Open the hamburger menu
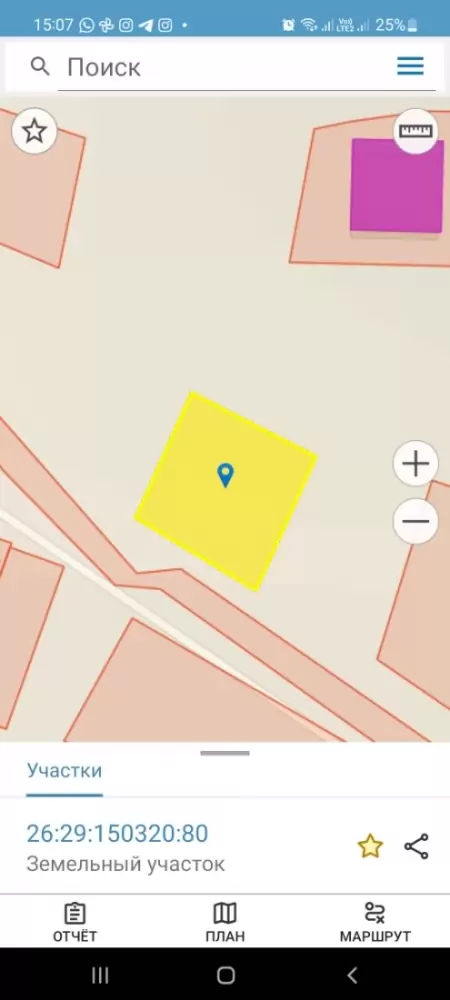Image resolution: width=450 pixels, height=1000 pixels. [410, 66]
